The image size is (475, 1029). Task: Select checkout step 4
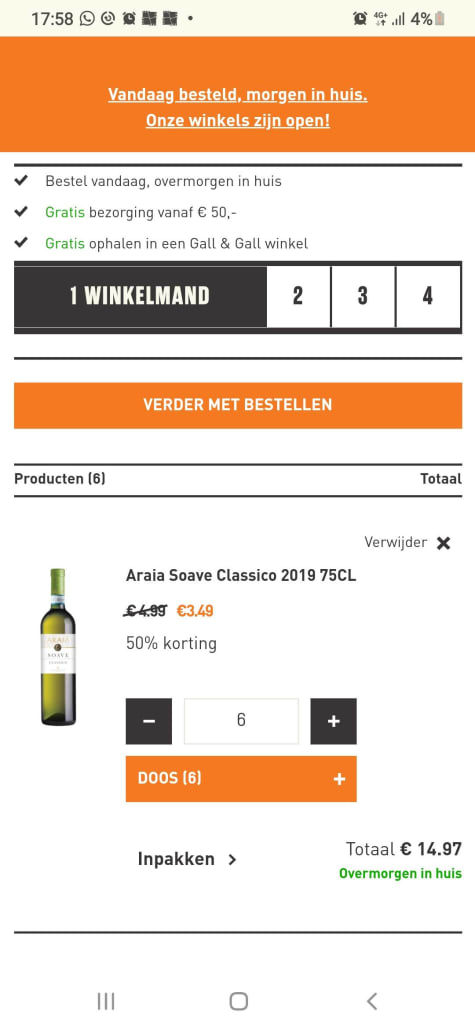coord(428,296)
